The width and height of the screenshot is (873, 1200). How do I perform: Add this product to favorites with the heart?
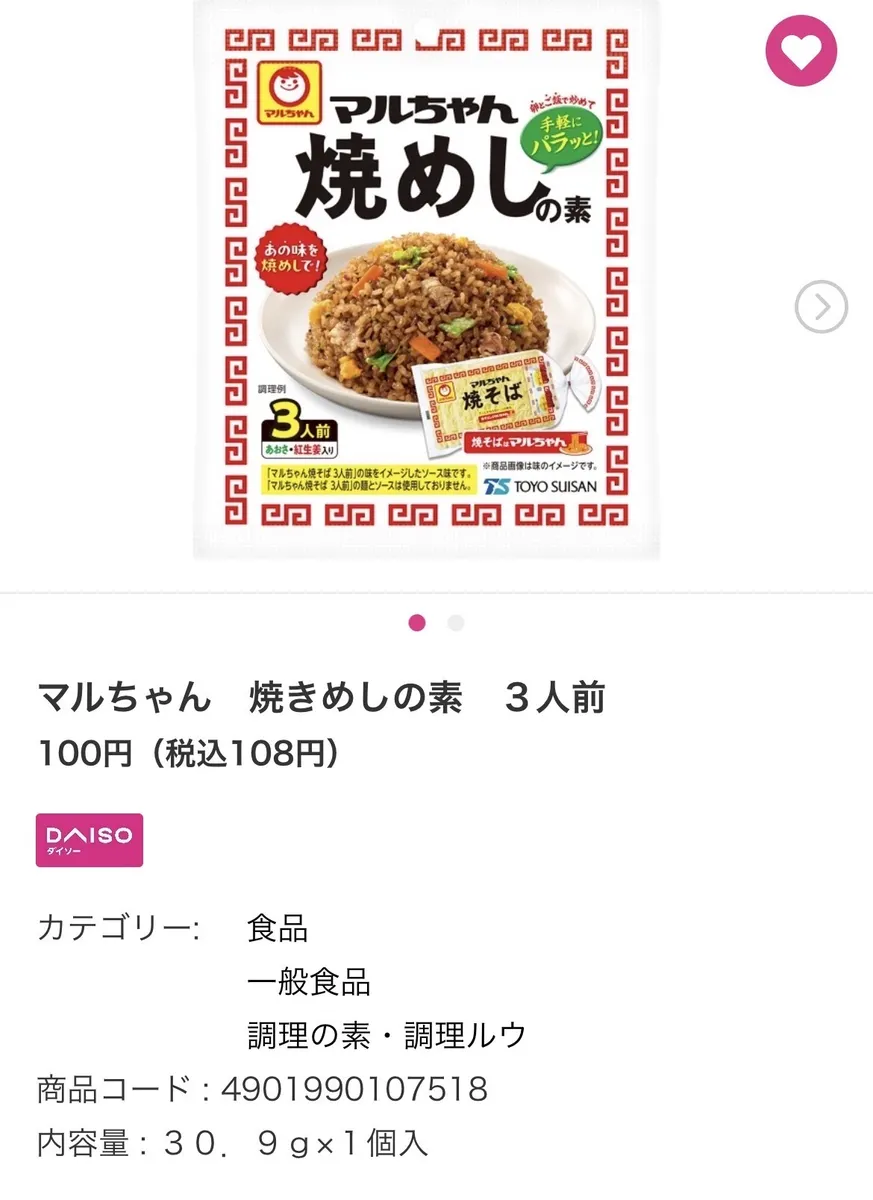pyautogui.click(x=801, y=51)
